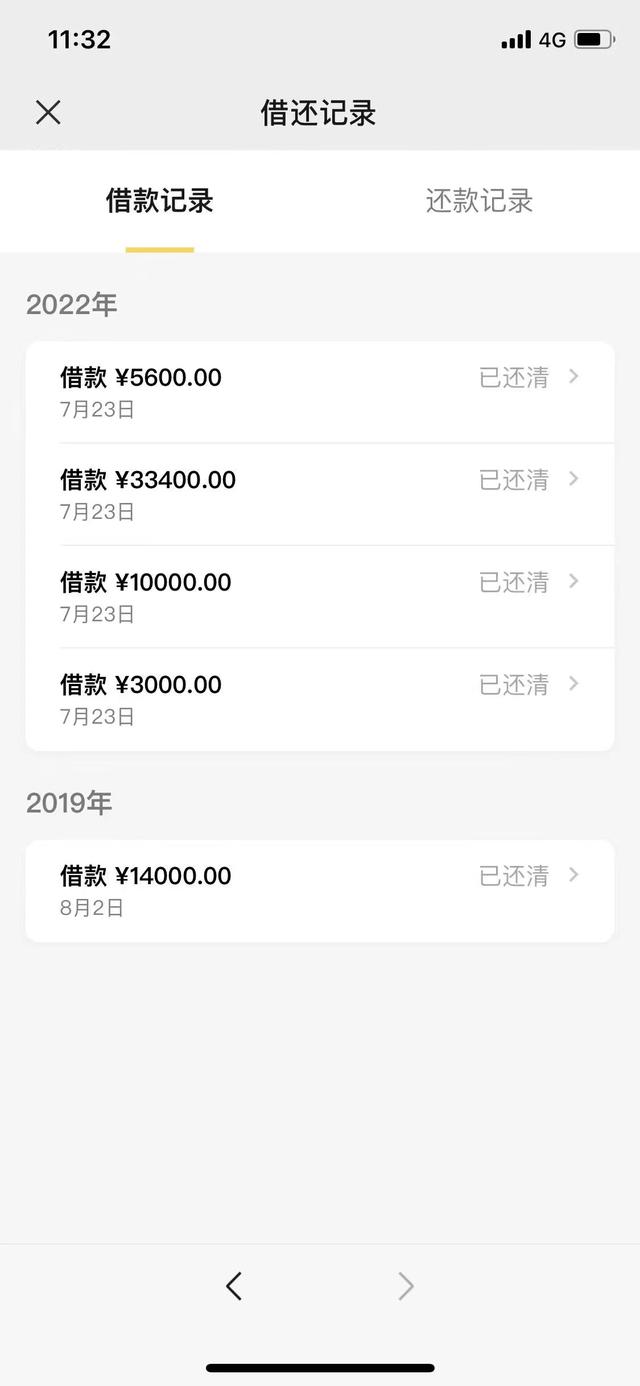This screenshot has width=640, height=1386.
Task: Open the ¥10000.00 loan entry
Action: click(319, 596)
